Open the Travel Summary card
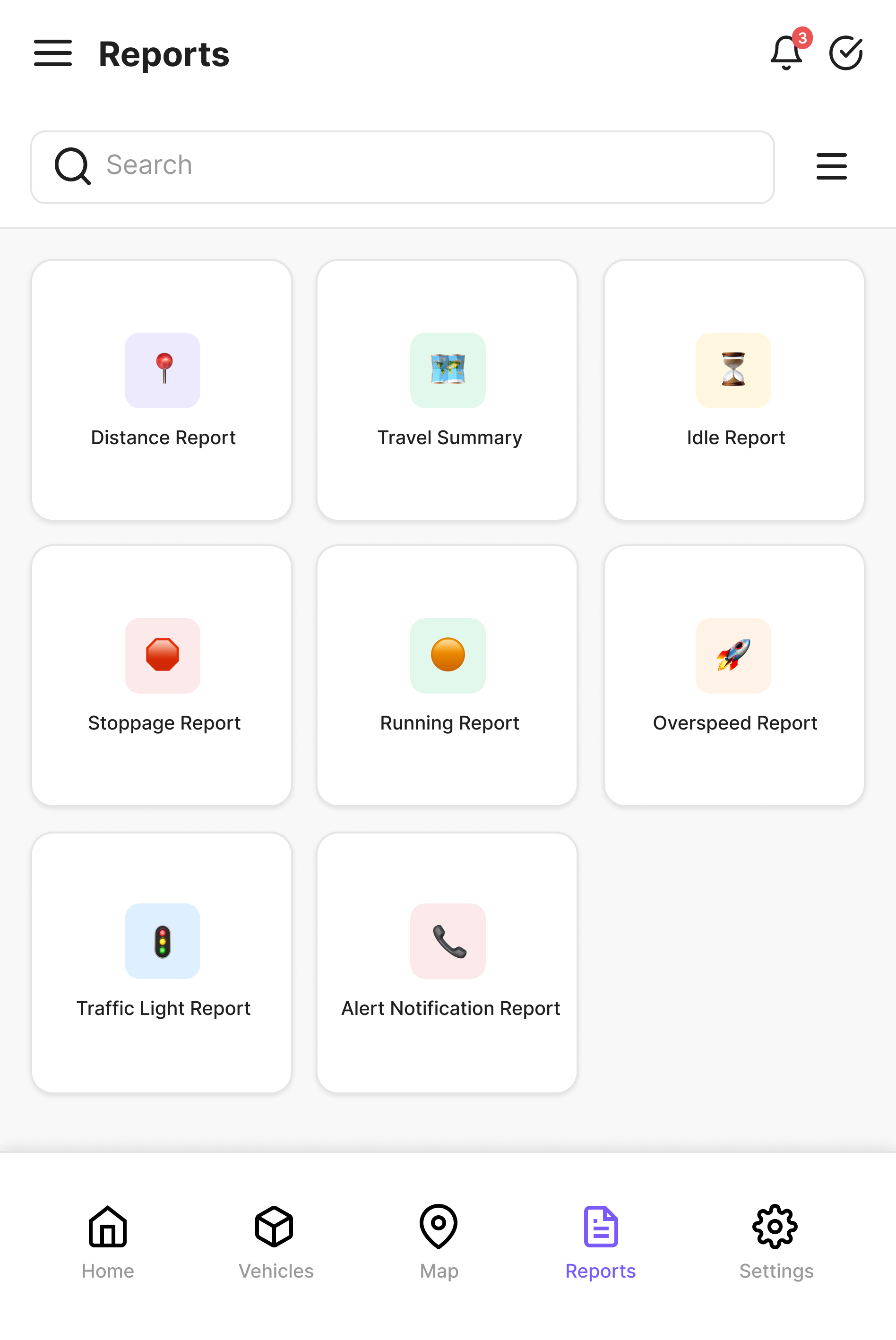 click(448, 390)
